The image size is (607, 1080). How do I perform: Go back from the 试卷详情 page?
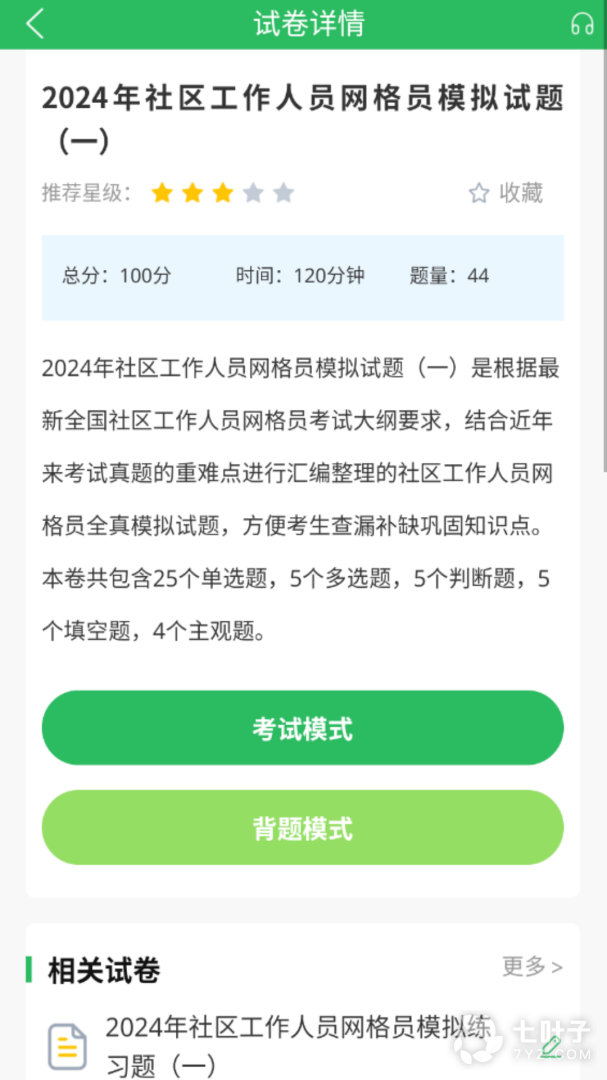pos(35,24)
